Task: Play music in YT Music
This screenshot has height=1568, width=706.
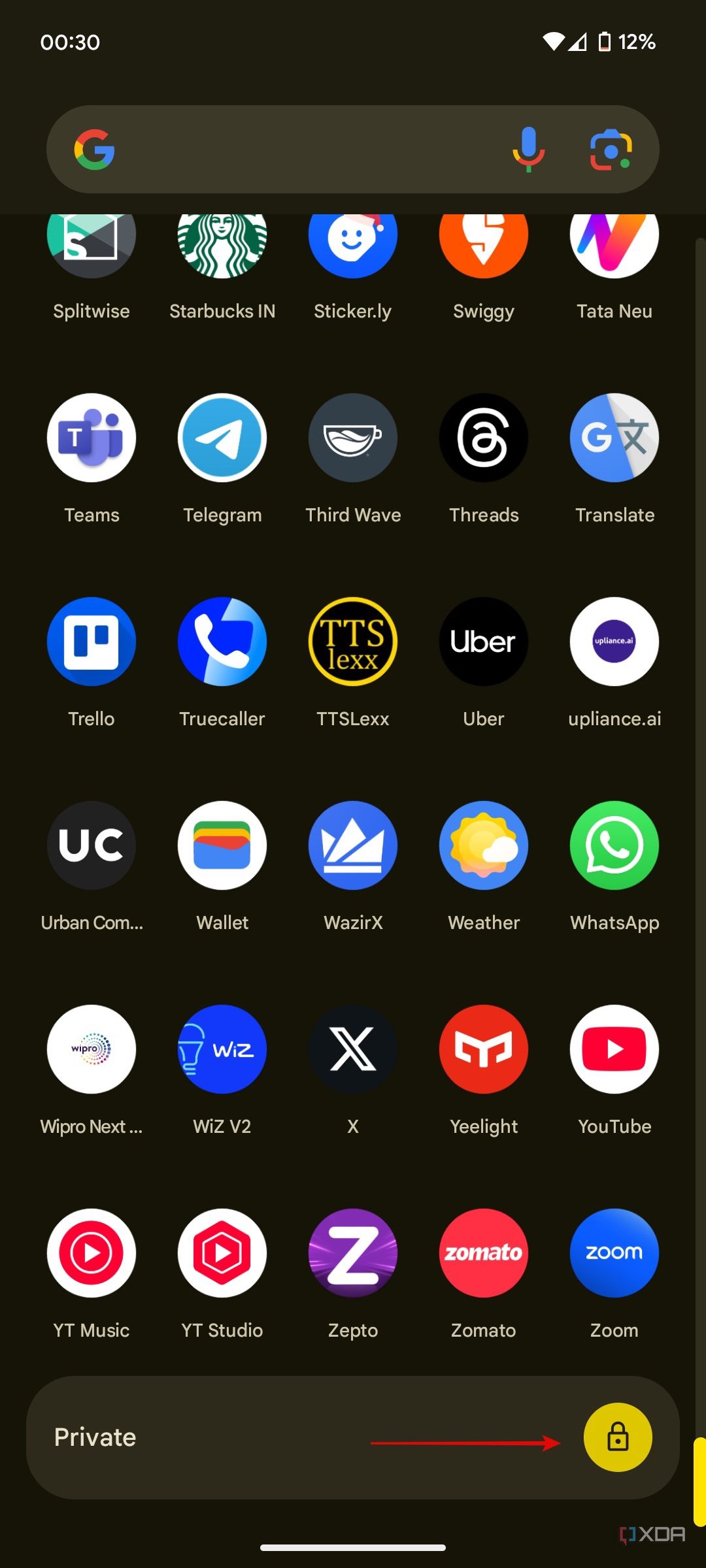Action: [x=92, y=1253]
